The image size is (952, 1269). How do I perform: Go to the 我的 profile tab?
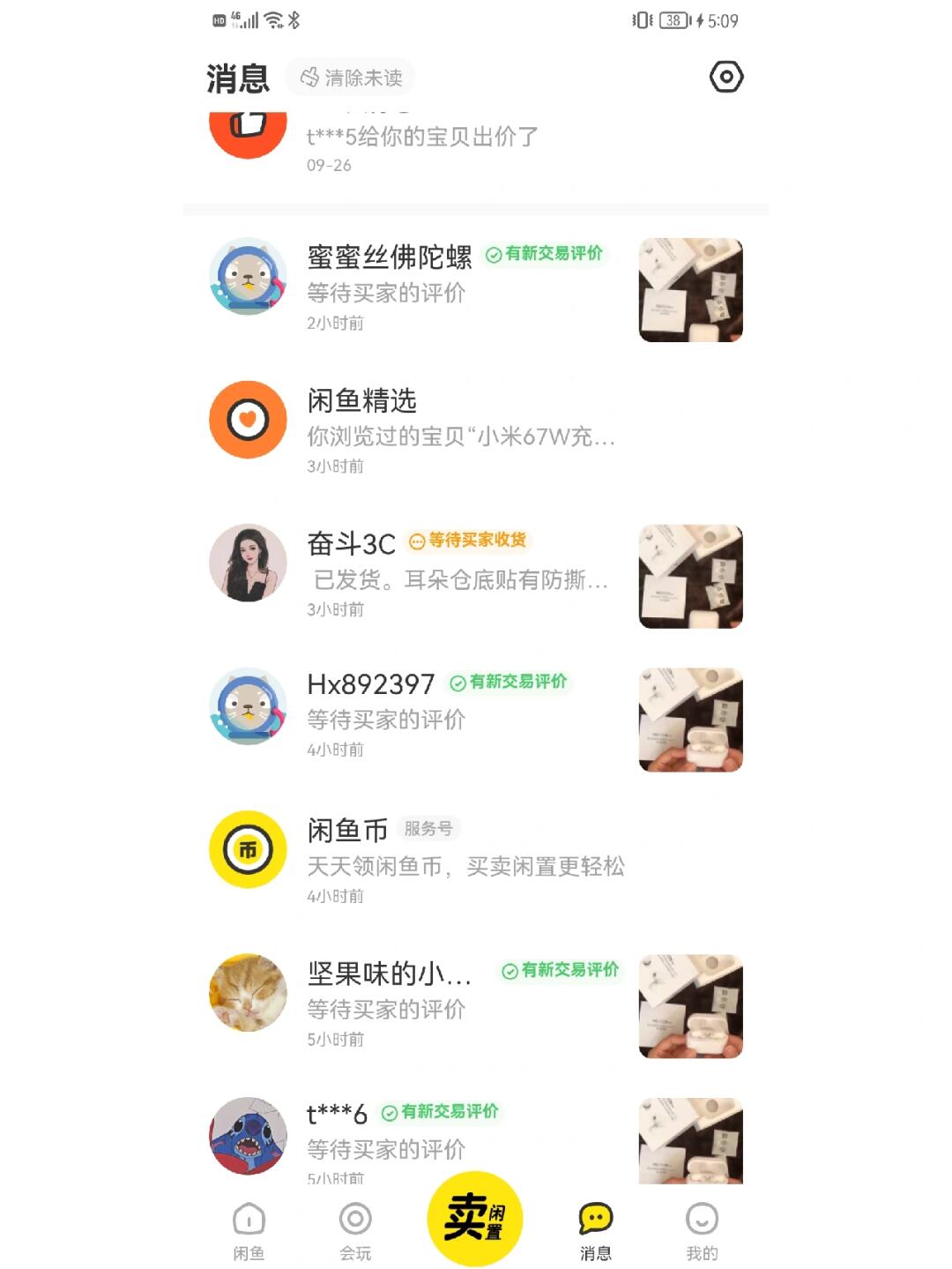pyautogui.click(x=702, y=1231)
